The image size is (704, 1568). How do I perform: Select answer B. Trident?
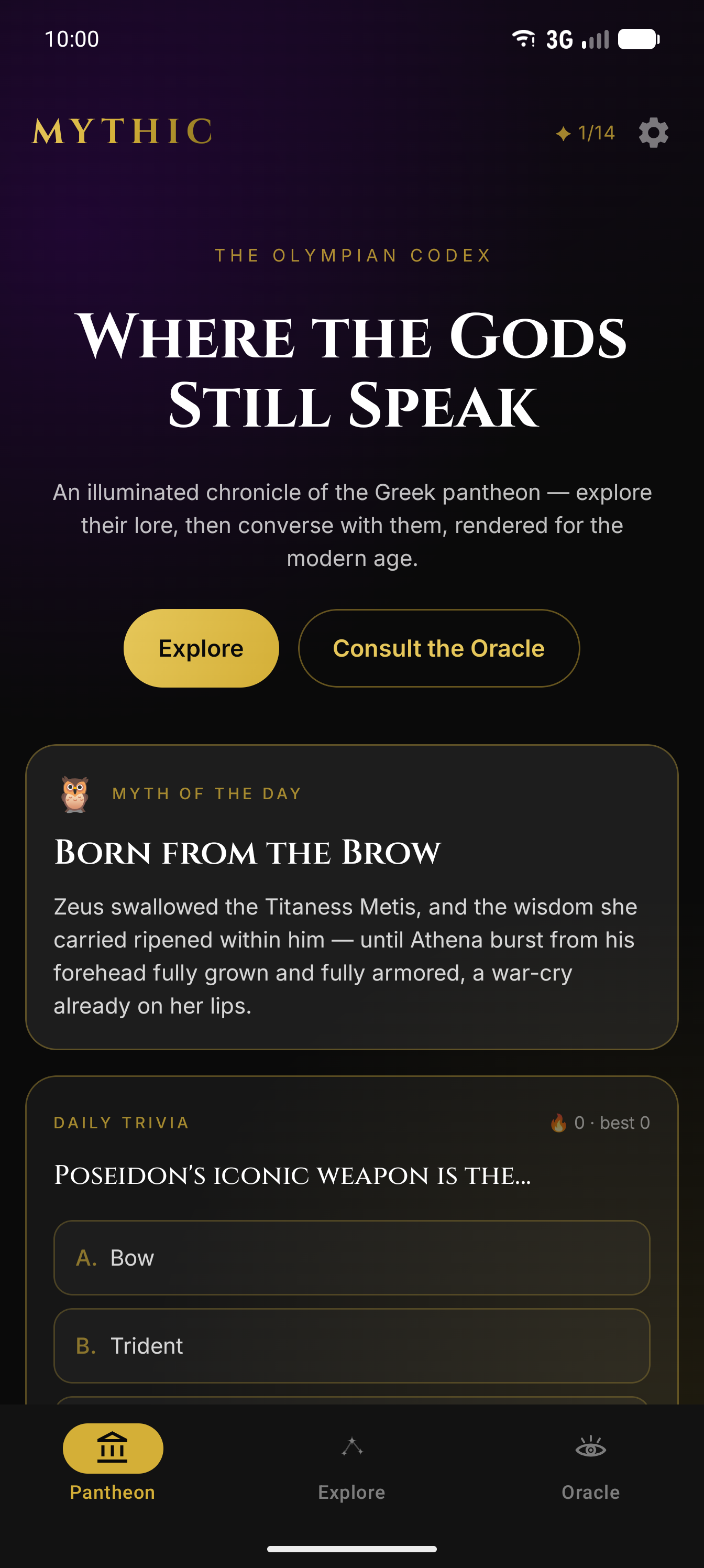coord(351,1346)
